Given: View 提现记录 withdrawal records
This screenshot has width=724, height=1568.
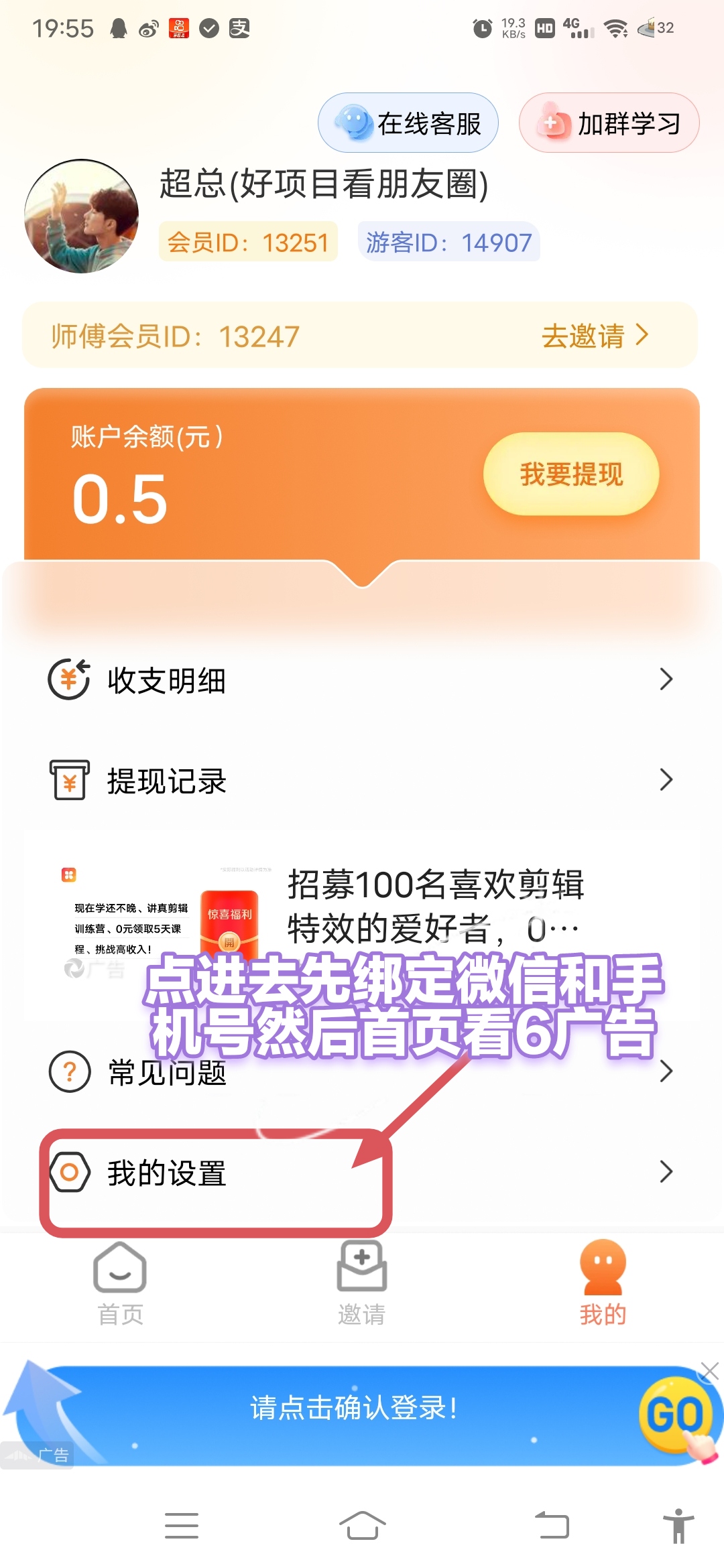Looking at the screenshot, I should [362, 780].
